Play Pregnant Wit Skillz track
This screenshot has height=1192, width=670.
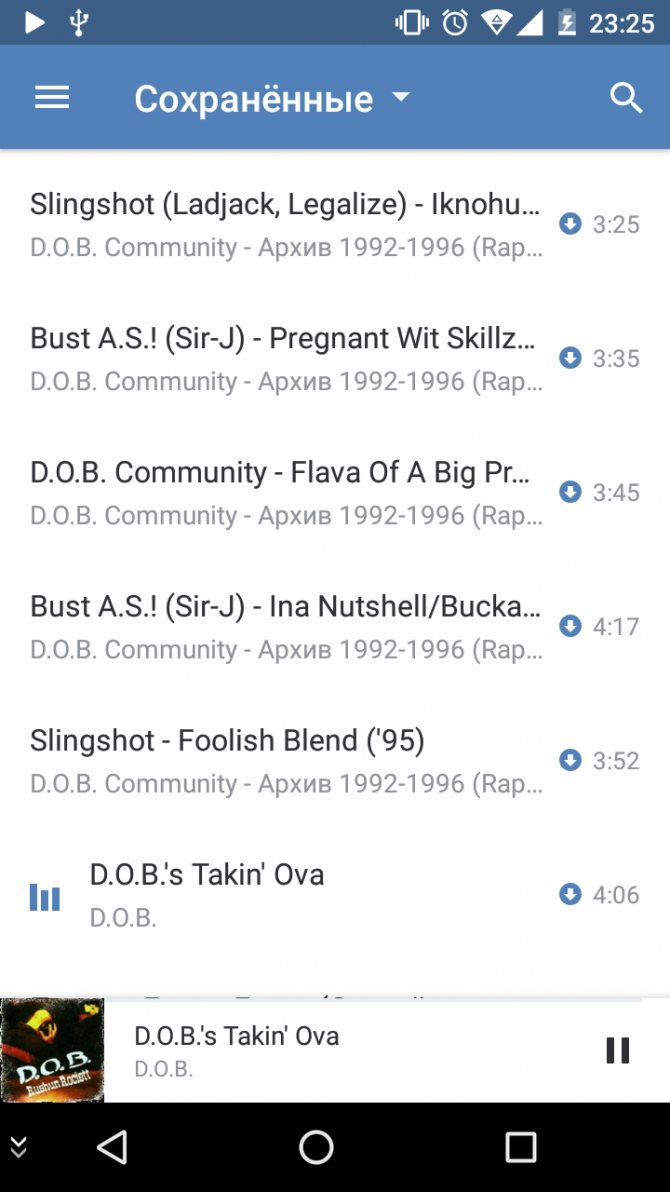pyautogui.click(x=335, y=359)
